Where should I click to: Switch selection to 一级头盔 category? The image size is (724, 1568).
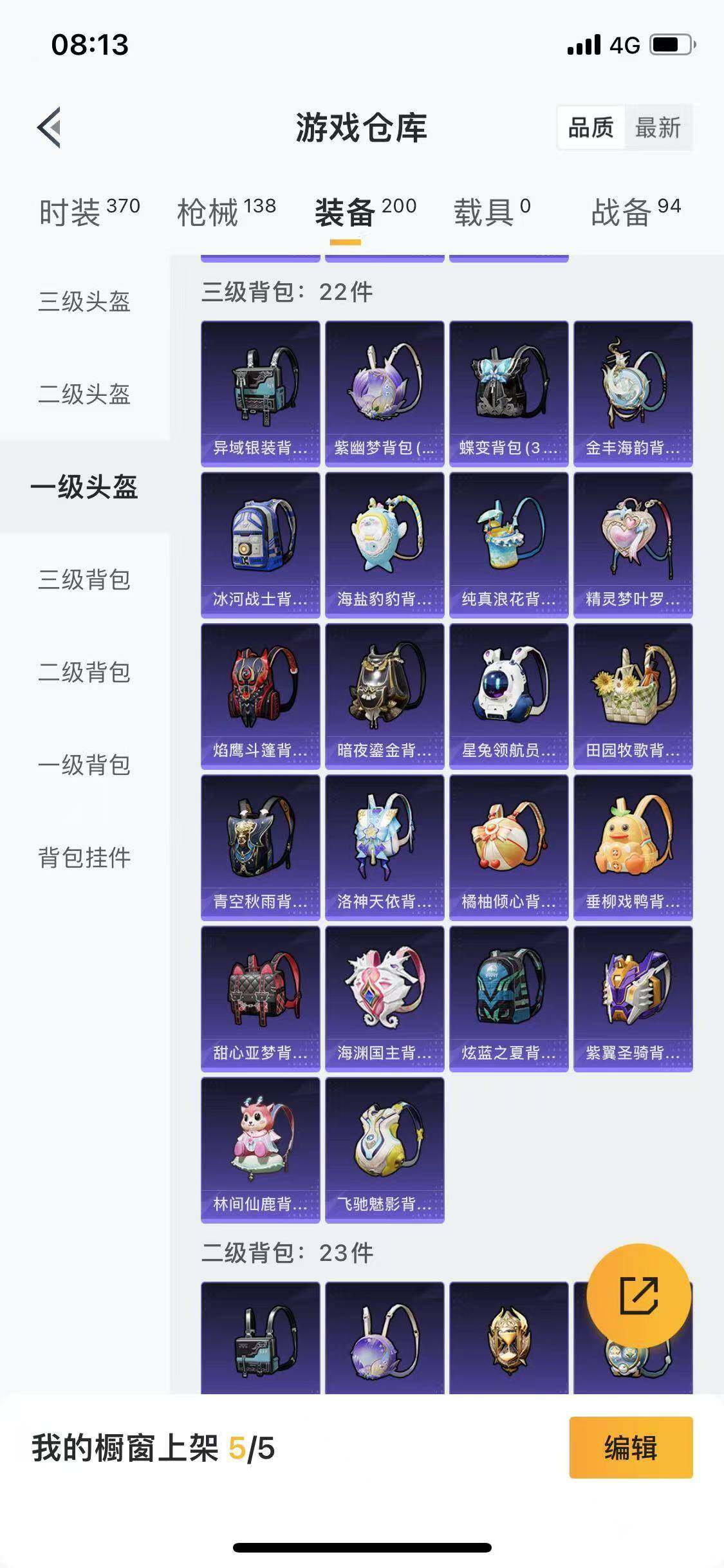point(85,489)
